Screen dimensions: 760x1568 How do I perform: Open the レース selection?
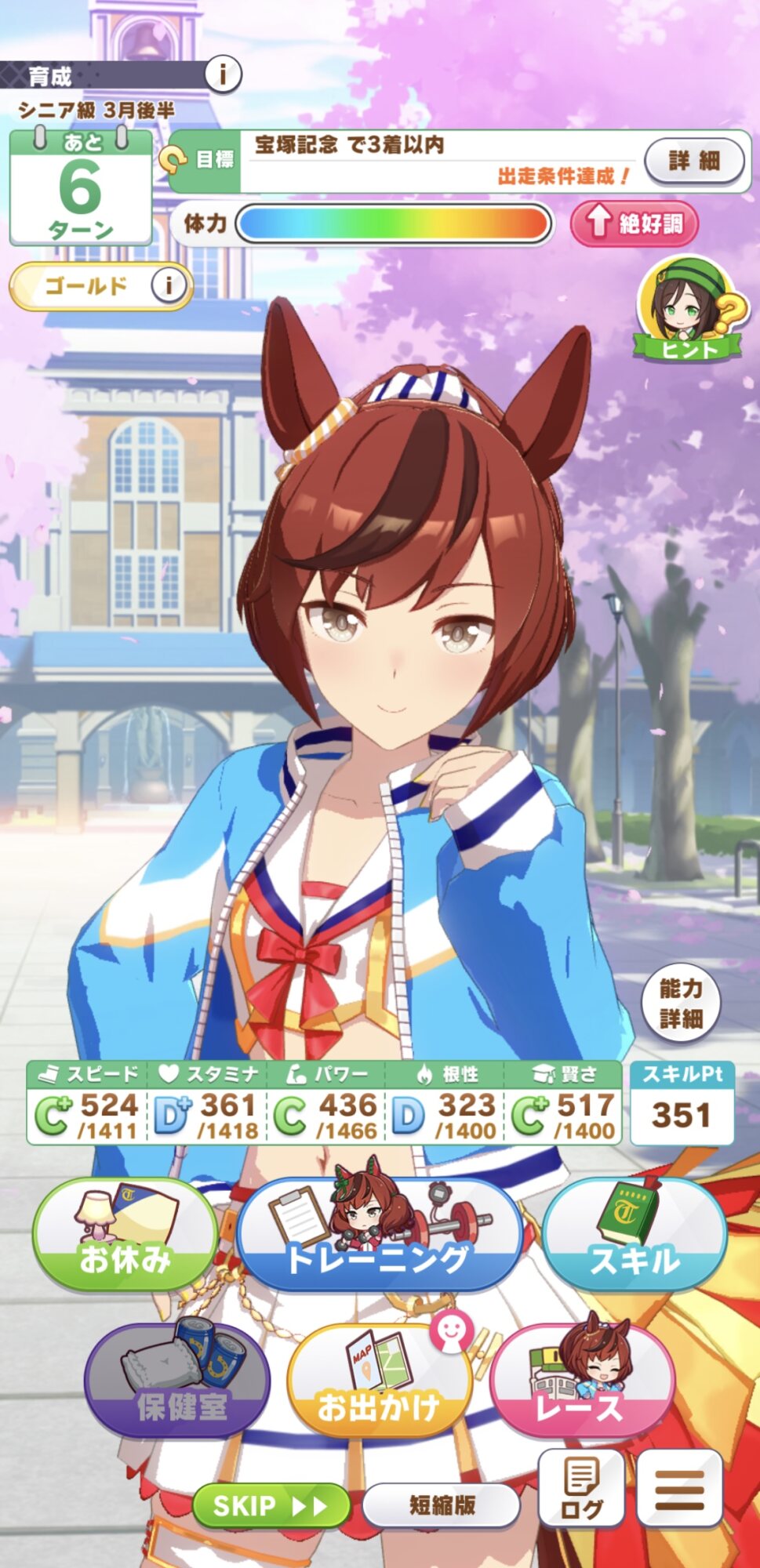[582, 1383]
